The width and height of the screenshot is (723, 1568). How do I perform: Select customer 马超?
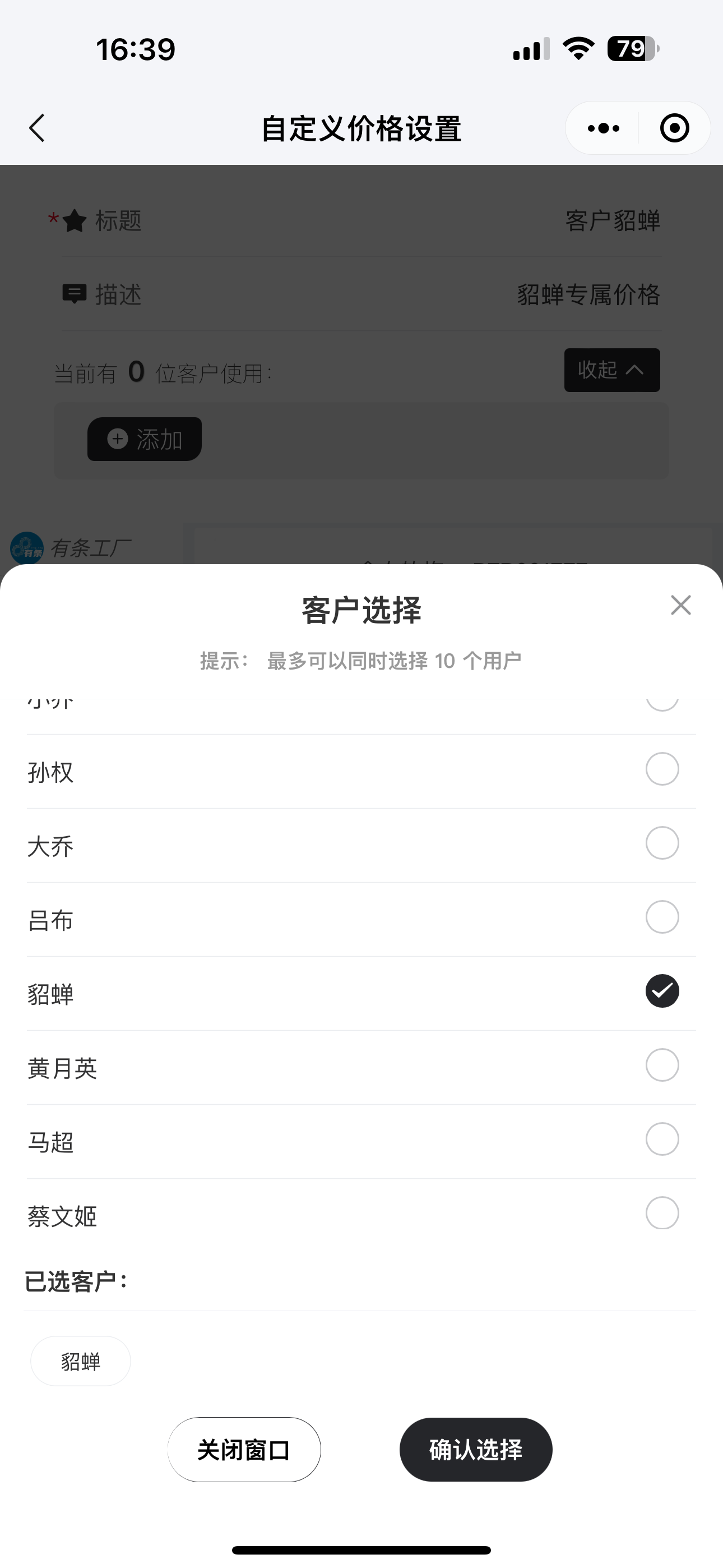662,1140
